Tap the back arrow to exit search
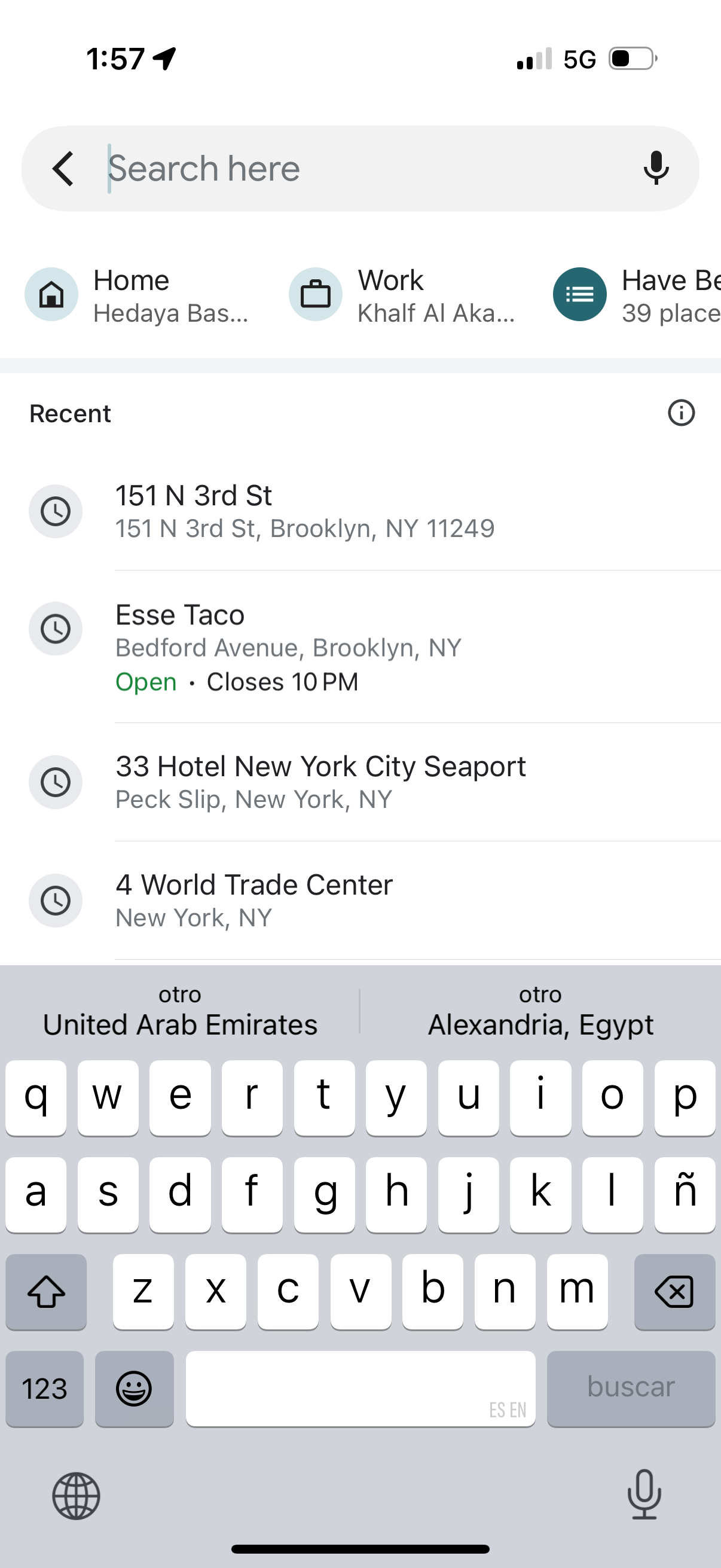Image resolution: width=721 pixels, height=1568 pixels. [x=63, y=168]
